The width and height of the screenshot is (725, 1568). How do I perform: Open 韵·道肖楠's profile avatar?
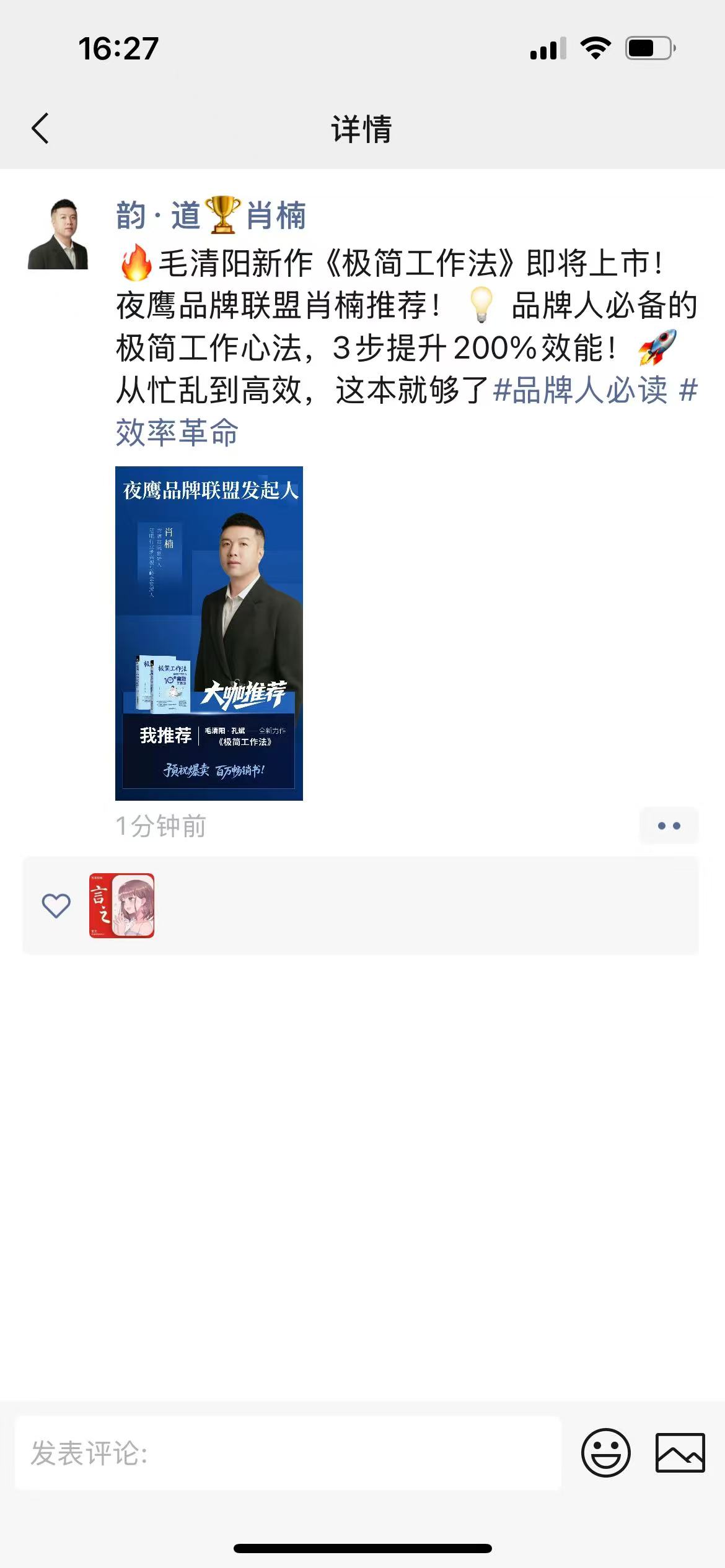[58, 234]
